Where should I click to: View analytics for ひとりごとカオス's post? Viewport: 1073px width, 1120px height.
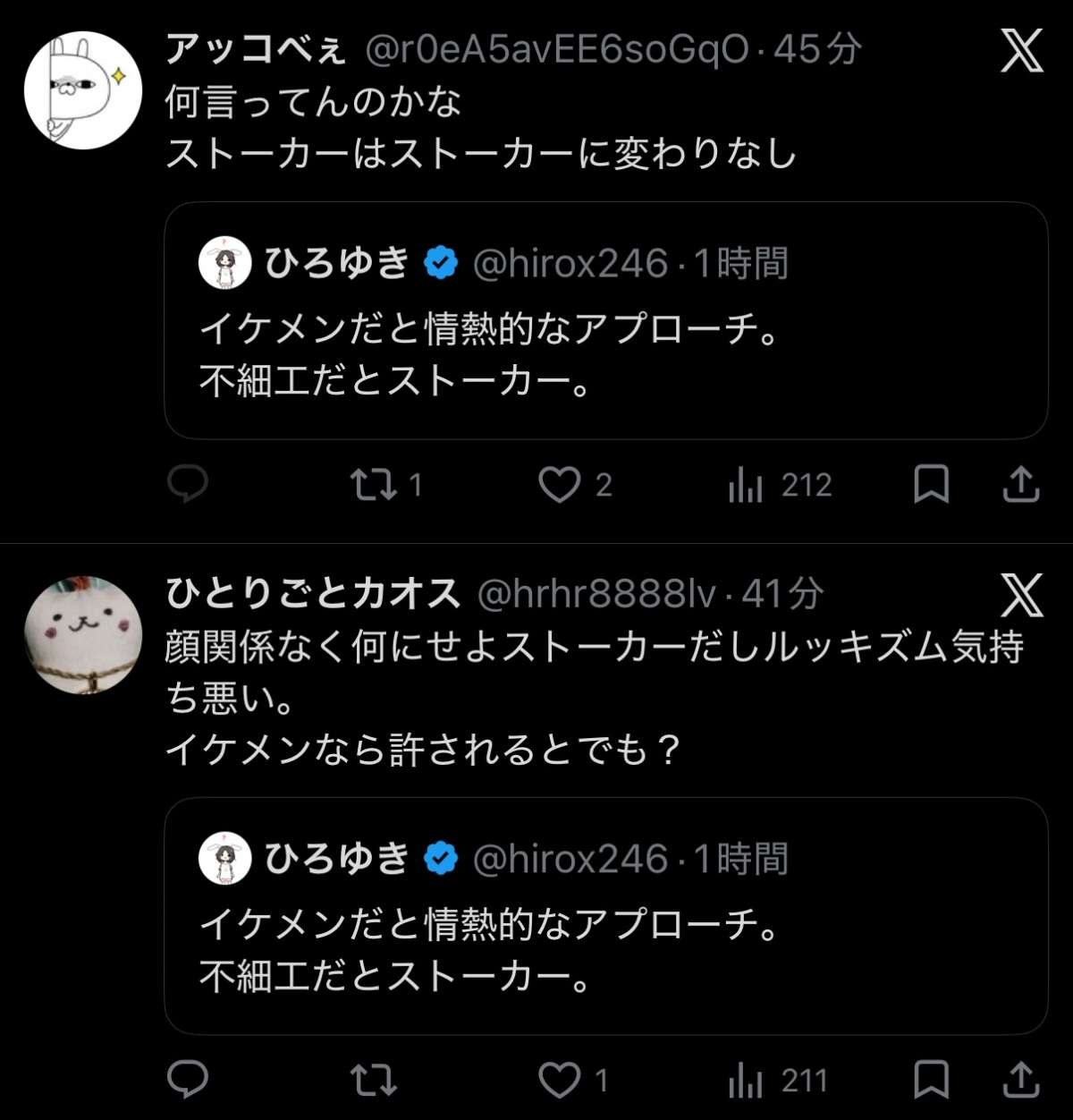click(x=746, y=1080)
